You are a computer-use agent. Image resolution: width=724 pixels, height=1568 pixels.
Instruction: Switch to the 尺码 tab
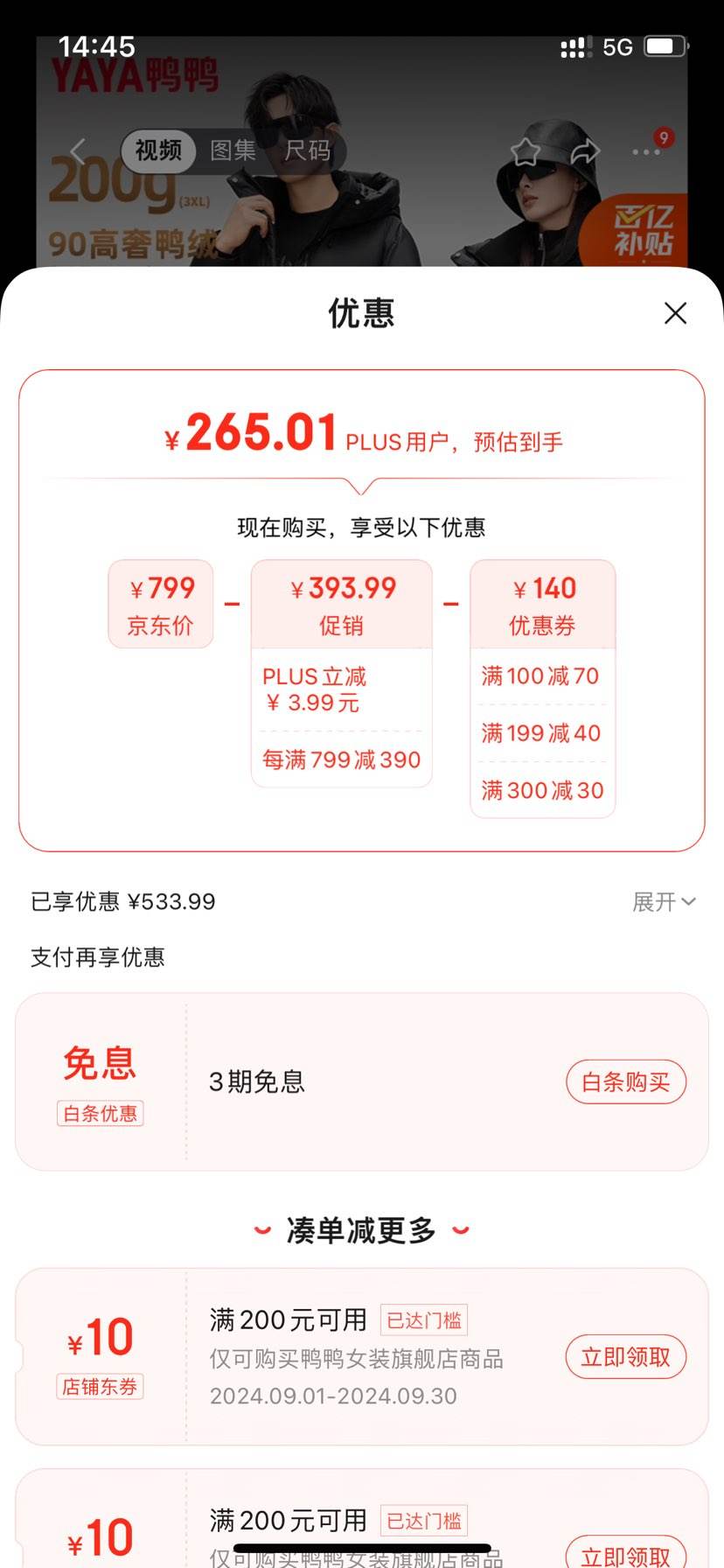(307, 150)
